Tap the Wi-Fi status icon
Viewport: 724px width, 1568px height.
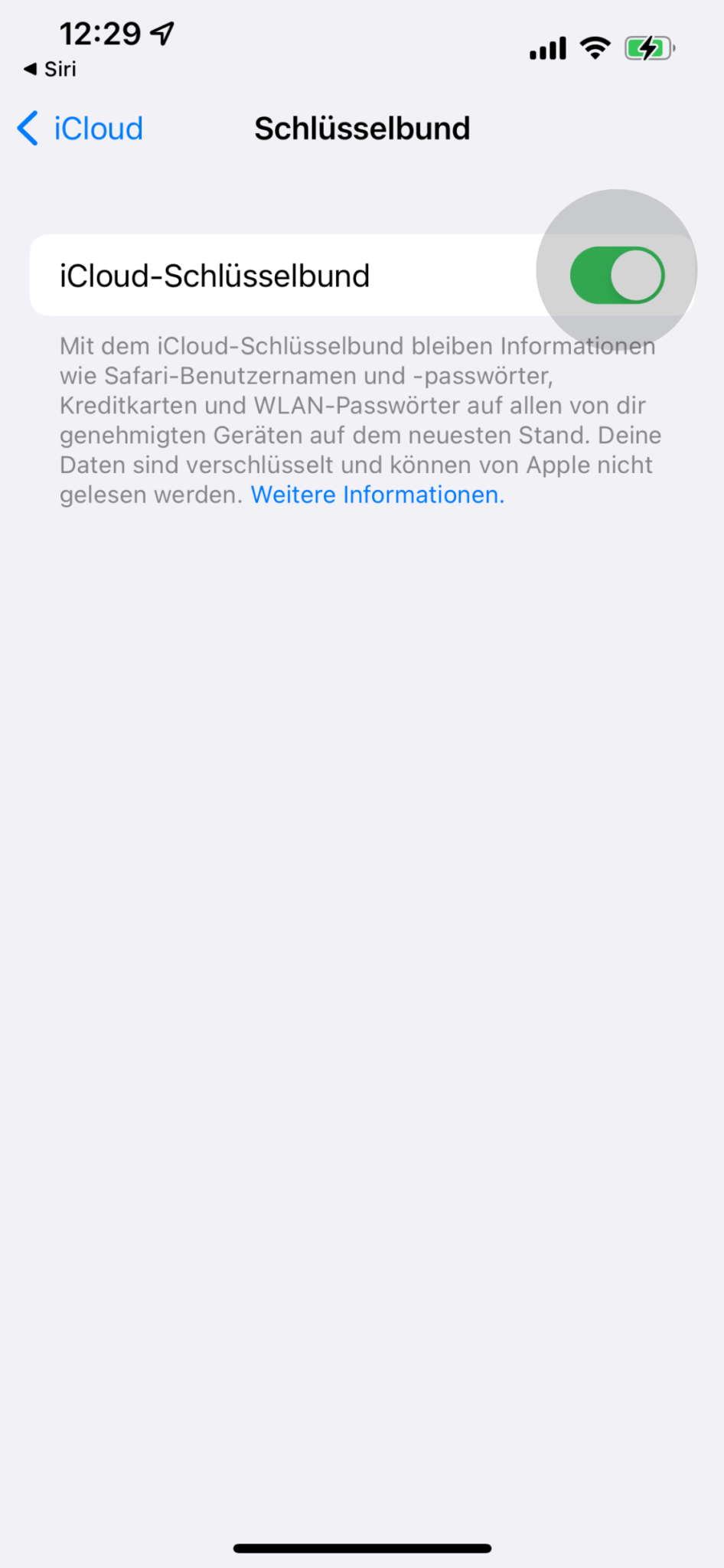tap(595, 47)
